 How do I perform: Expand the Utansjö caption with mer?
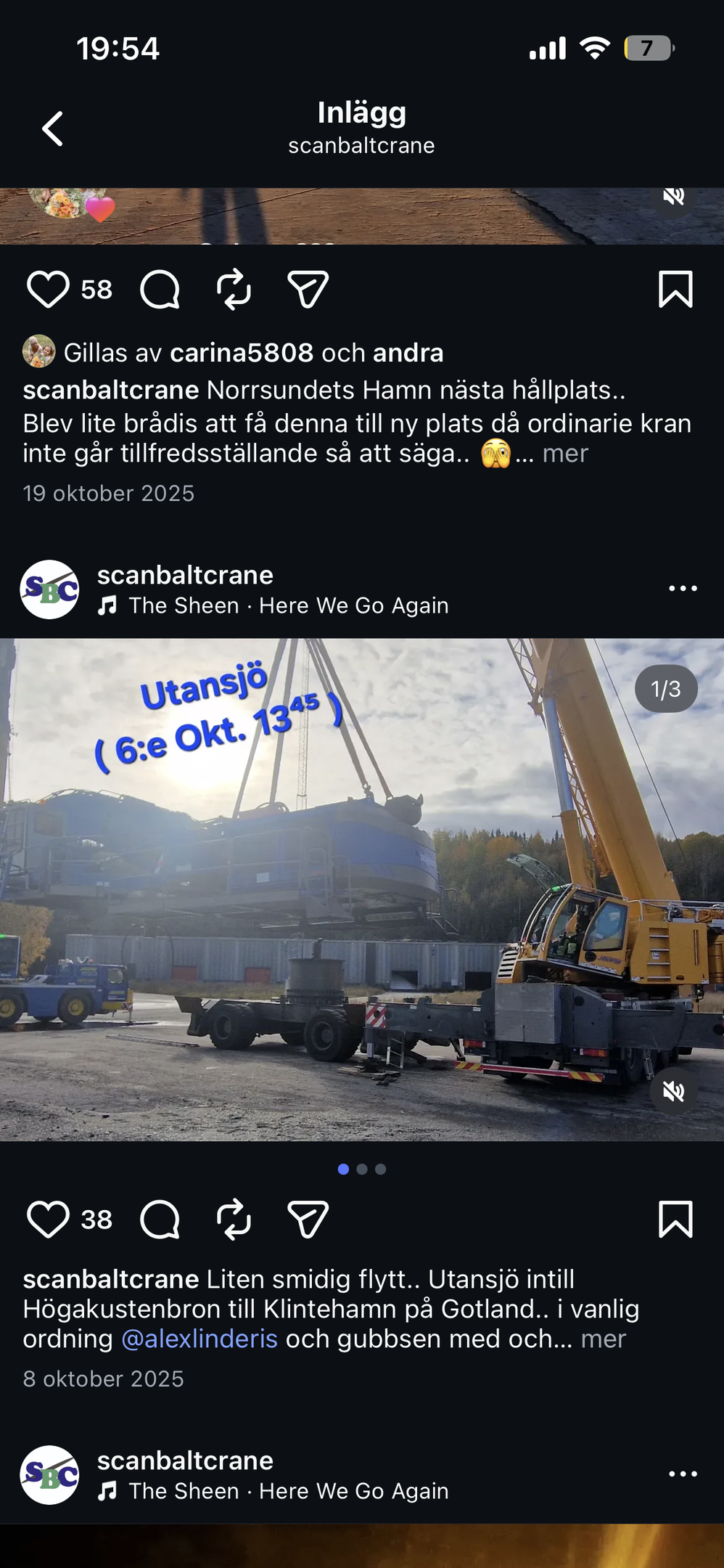603,1339
